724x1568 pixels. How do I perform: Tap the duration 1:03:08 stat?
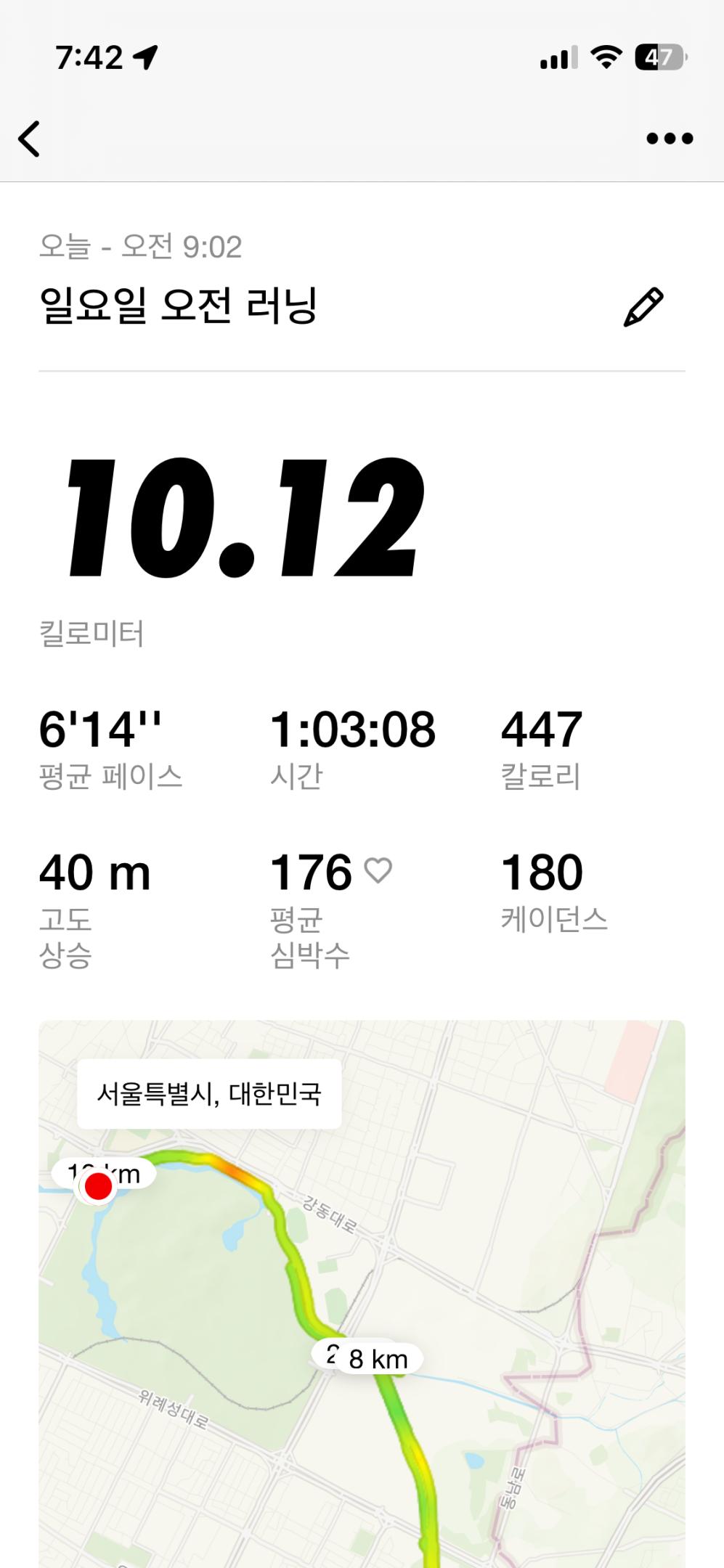click(x=351, y=731)
